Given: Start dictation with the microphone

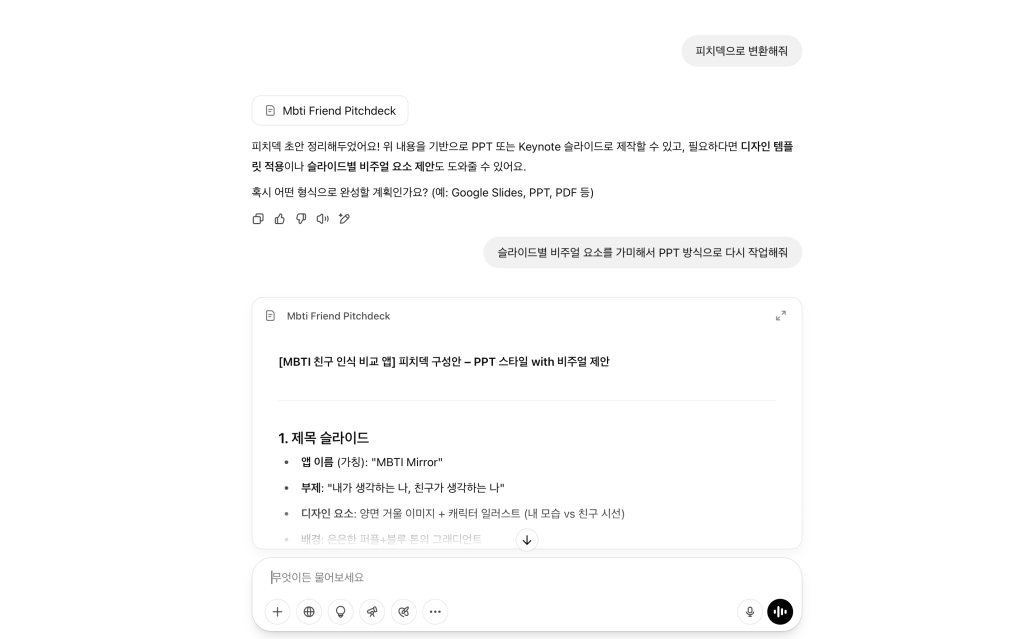Looking at the screenshot, I should point(749,612).
